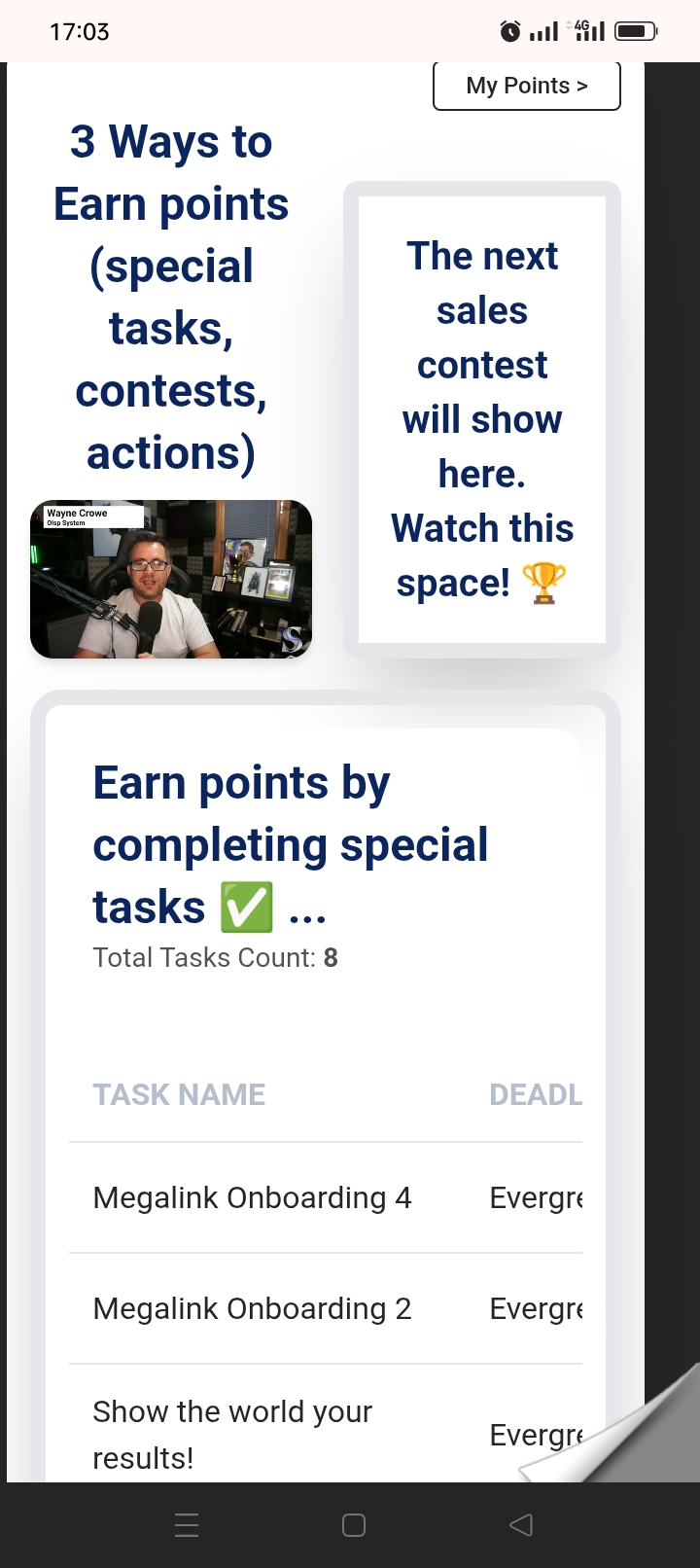Image resolution: width=700 pixels, height=1568 pixels.
Task: Play Wayne Crowe's video
Action: pos(171,580)
